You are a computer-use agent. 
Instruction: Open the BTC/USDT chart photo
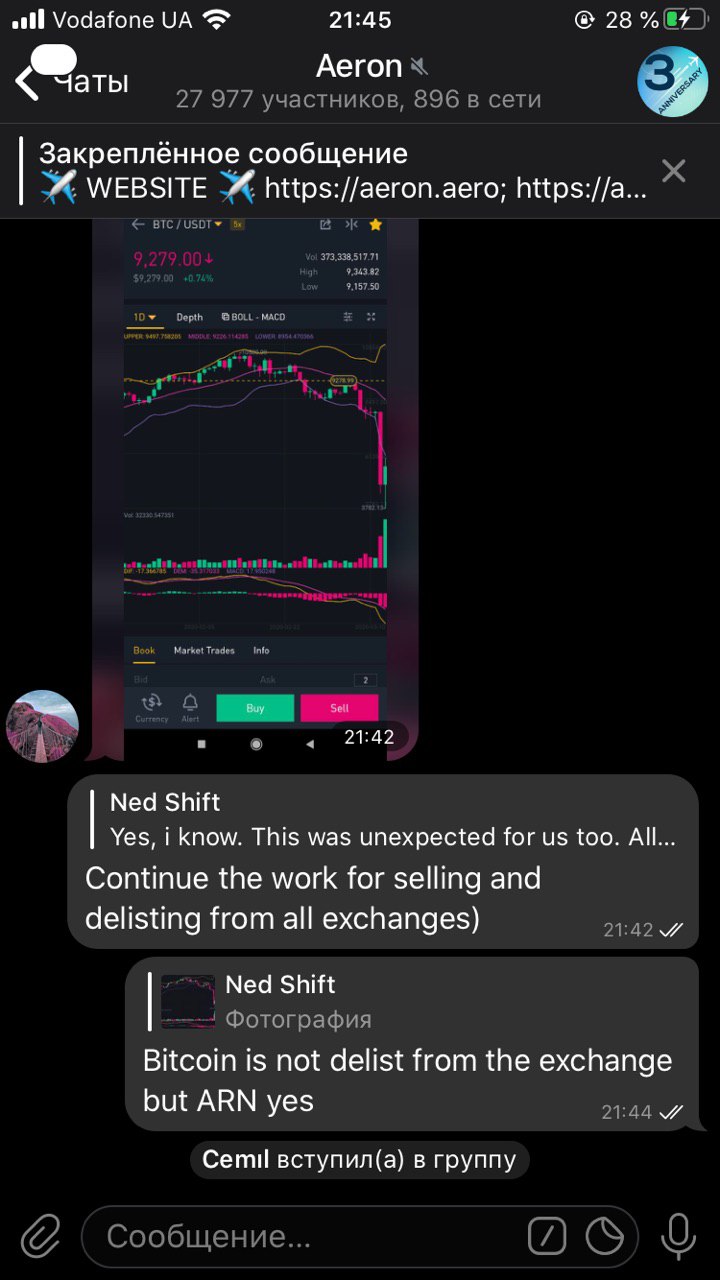(255, 470)
